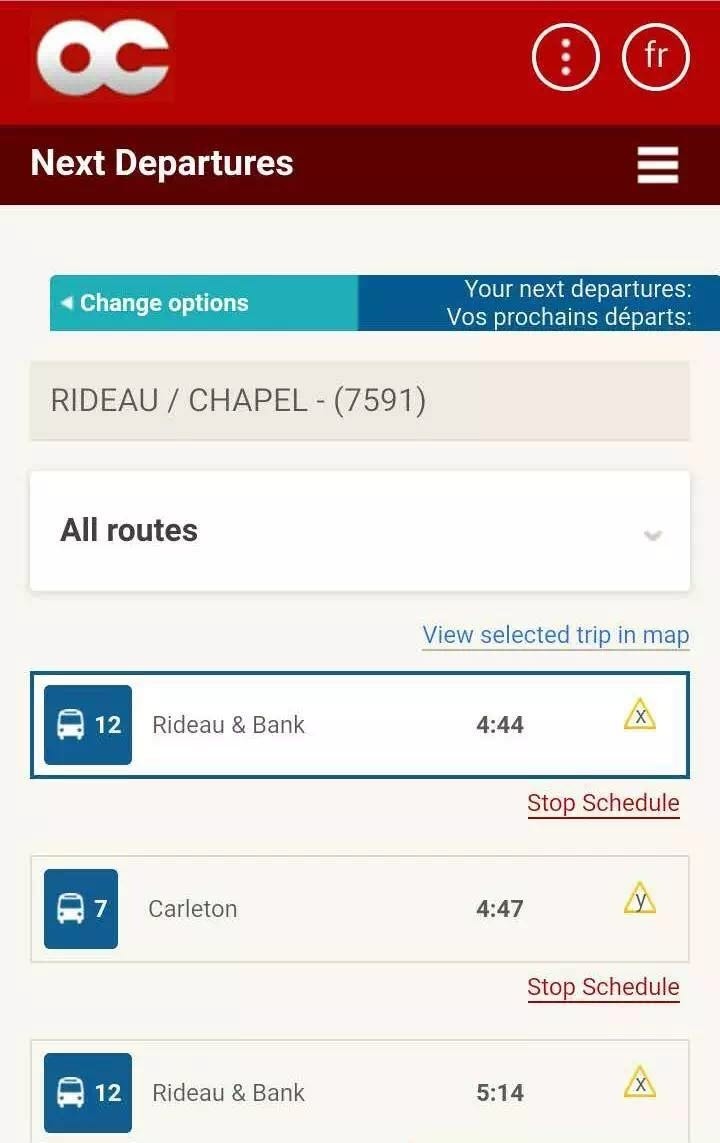The height and width of the screenshot is (1143, 720).
Task: Expand the All routes dropdown
Action: coord(360,531)
